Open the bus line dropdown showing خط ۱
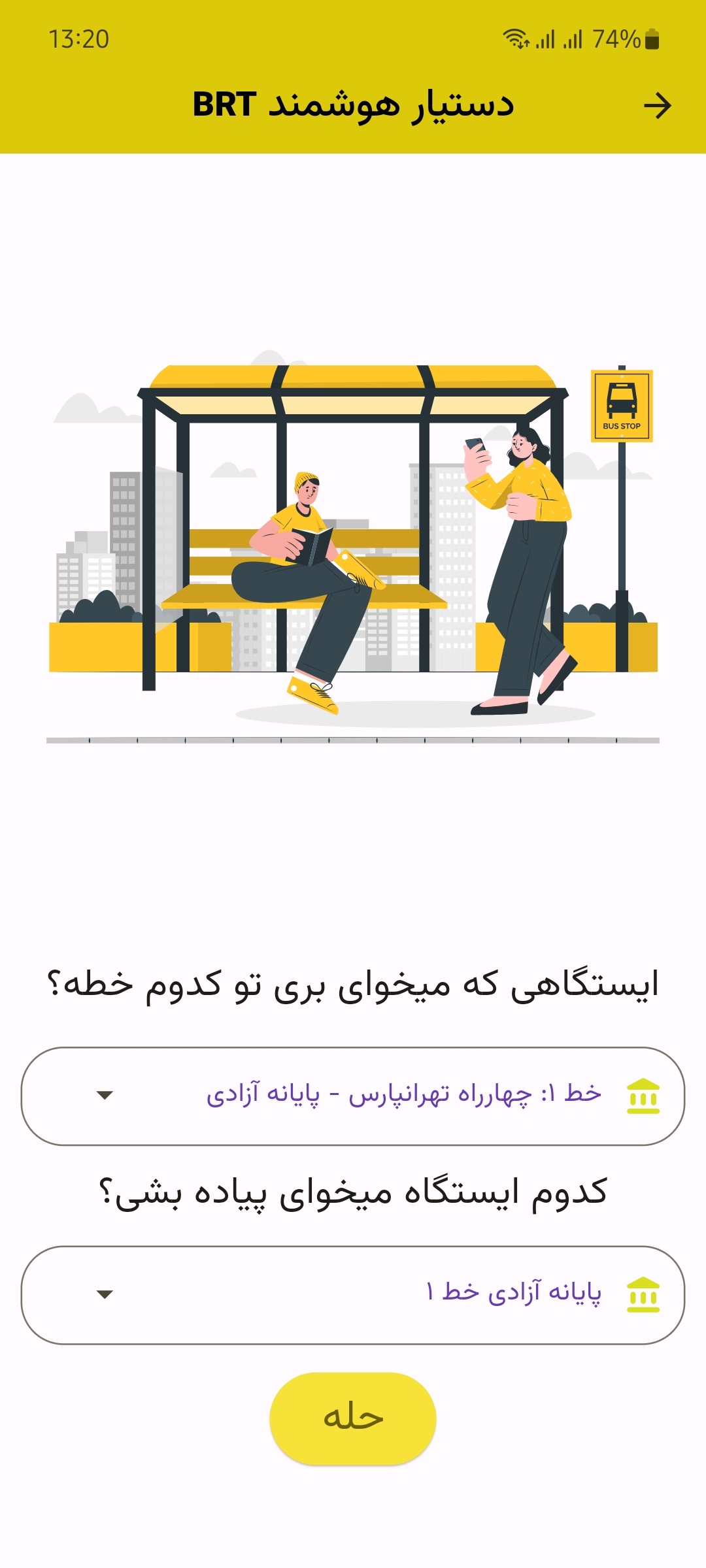The height and width of the screenshot is (1568, 706). tap(353, 1096)
